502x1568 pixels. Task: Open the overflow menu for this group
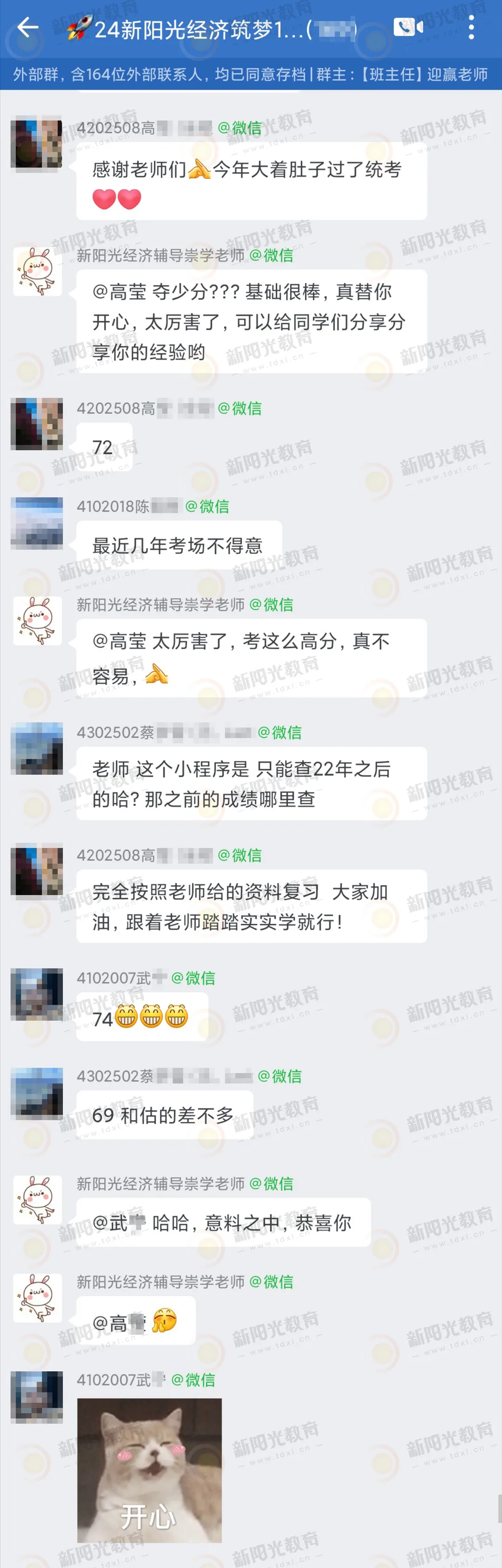pyautogui.click(x=472, y=27)
